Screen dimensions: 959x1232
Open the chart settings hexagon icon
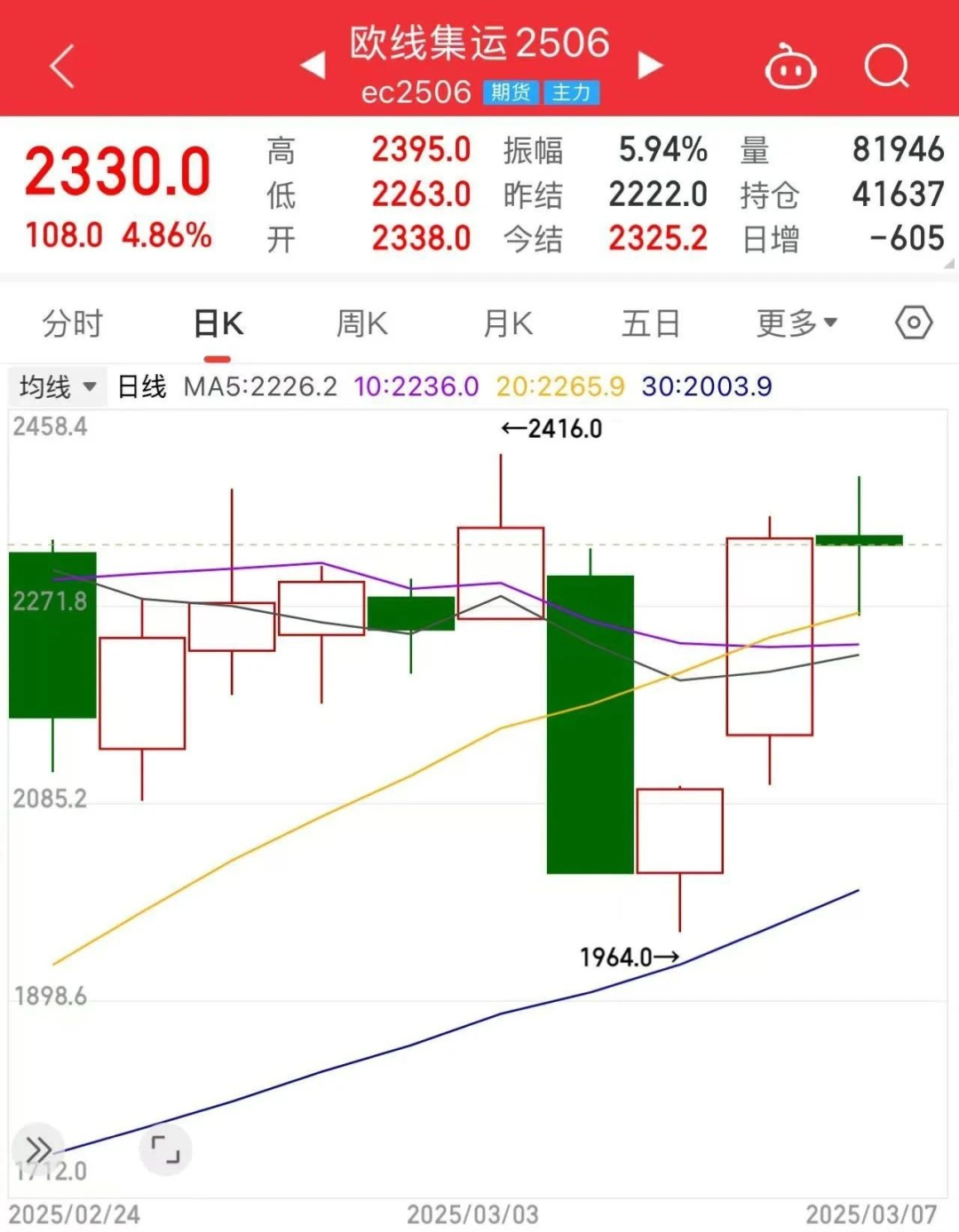tap(914, 323)
